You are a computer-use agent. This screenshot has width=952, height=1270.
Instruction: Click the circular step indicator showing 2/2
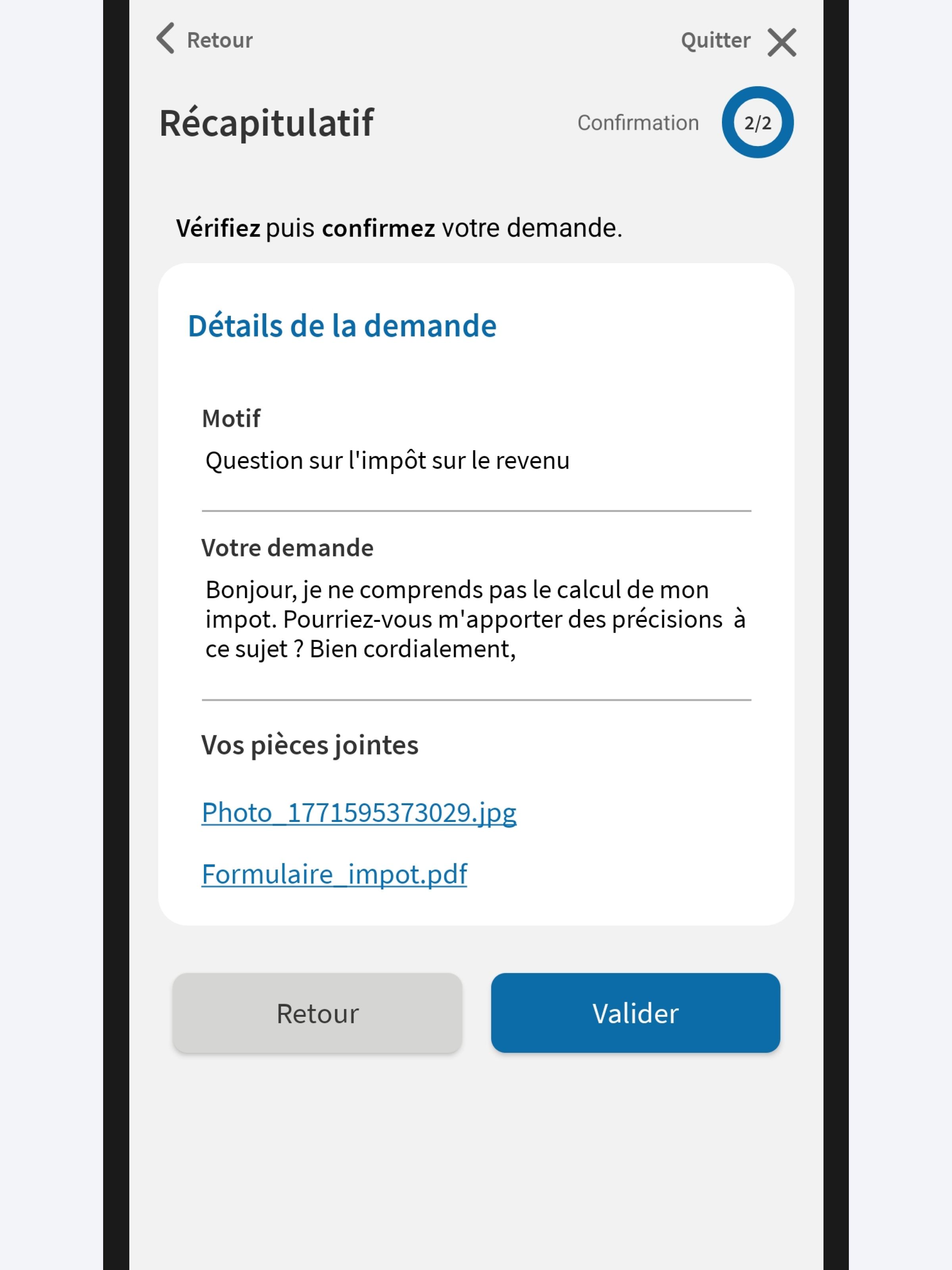click(758, 122)
